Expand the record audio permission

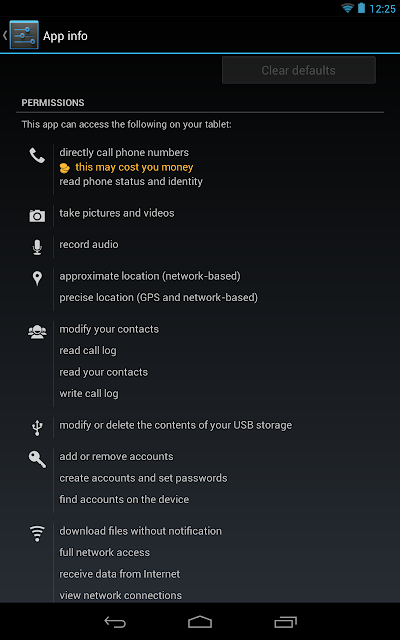(x=200, y=245)
